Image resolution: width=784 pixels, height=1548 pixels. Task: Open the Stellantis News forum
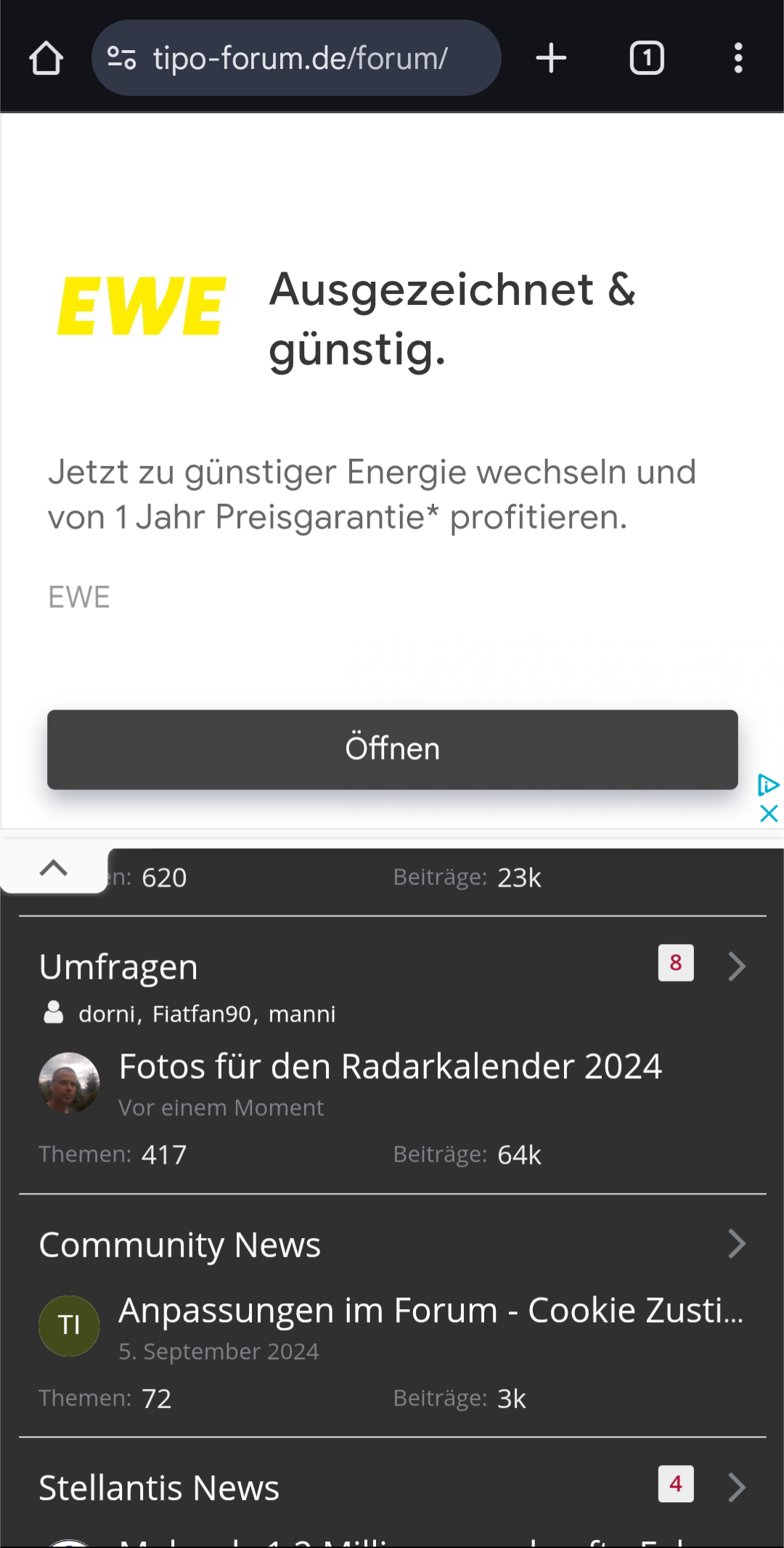[159, 1488]
